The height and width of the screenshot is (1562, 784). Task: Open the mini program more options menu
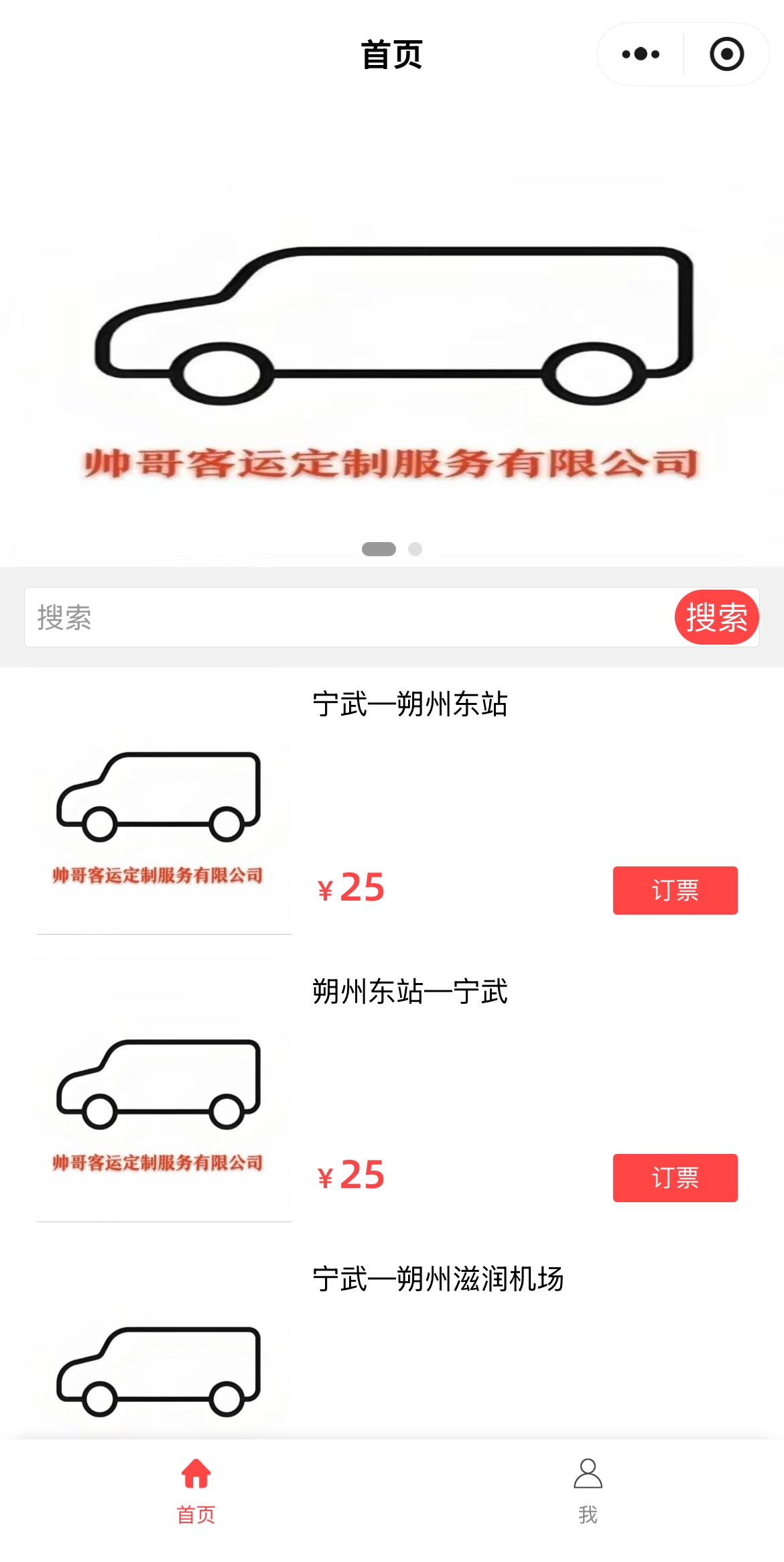tap(641, 54)
